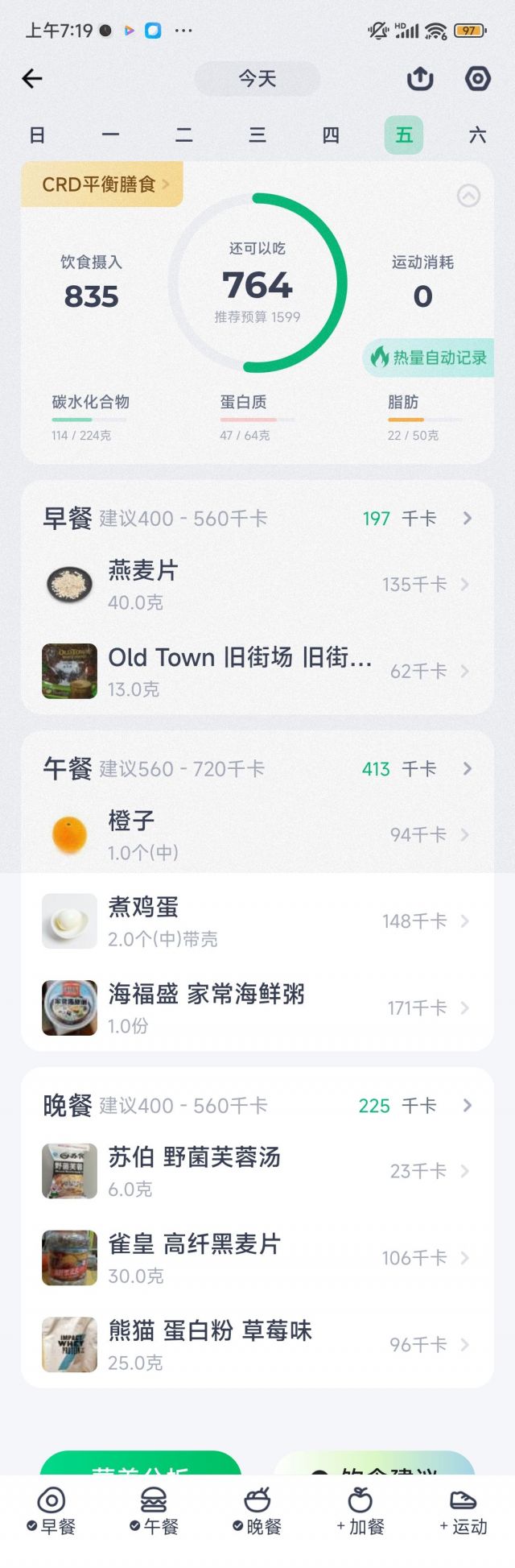Open the 今天 date selector
Viewport: 515px width, 1568px height.
coord(257,78)
